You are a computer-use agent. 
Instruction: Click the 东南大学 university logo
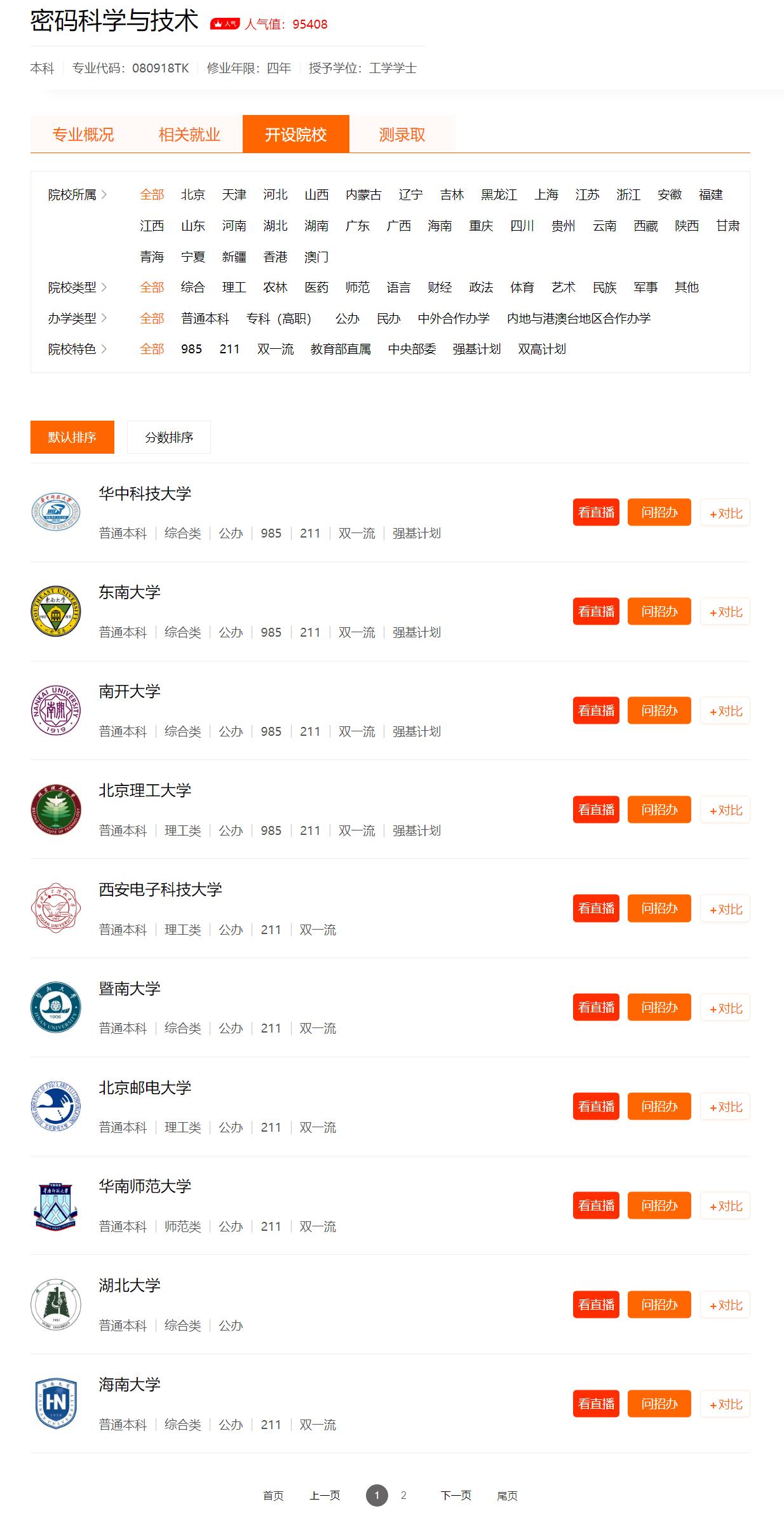pyautogui.click(x=58, y=612)
